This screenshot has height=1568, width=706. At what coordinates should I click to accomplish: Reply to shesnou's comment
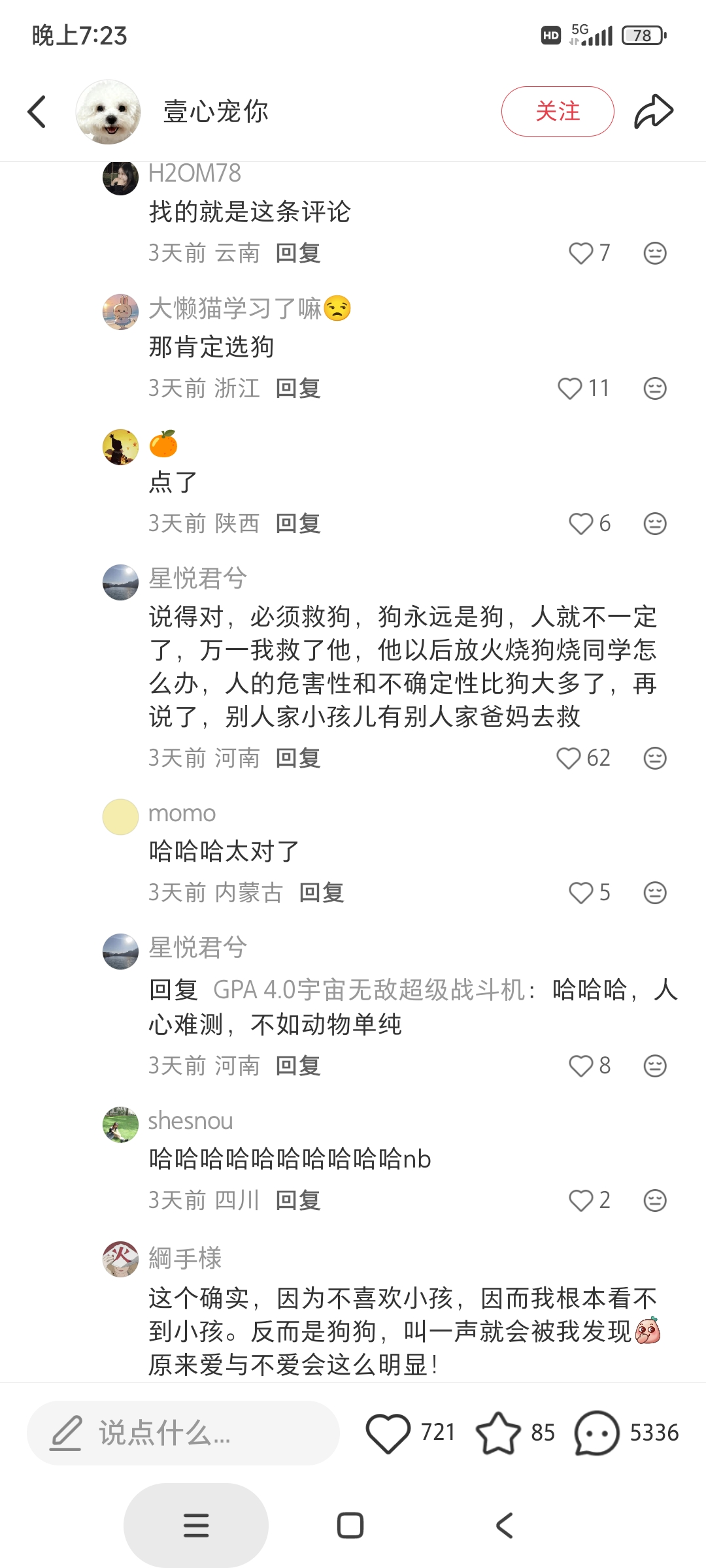click(298, 1201)
